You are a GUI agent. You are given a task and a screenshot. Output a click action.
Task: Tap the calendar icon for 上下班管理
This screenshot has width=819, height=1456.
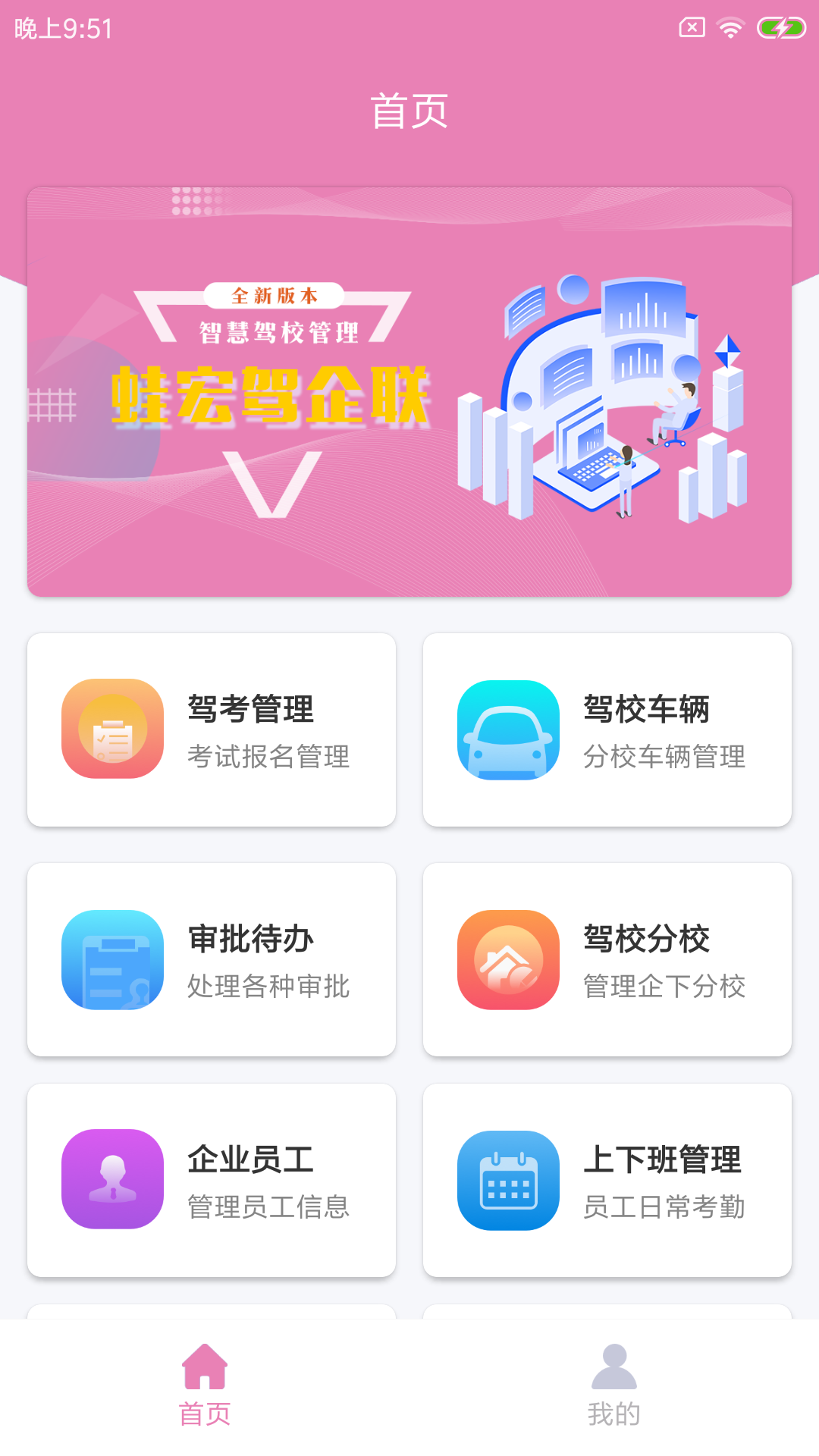507,1179
